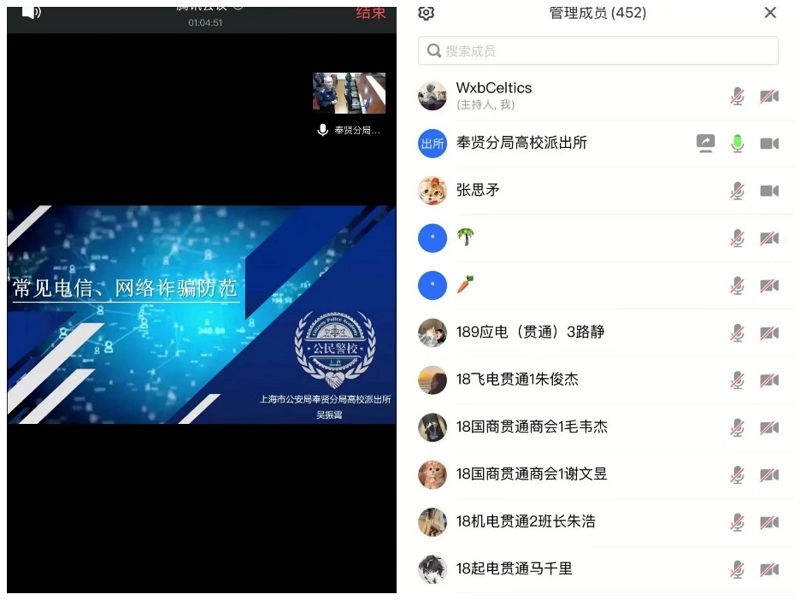
Task: Tap camera icon for 18国商贯通商会1谢文昱
Action: [769, 474]
